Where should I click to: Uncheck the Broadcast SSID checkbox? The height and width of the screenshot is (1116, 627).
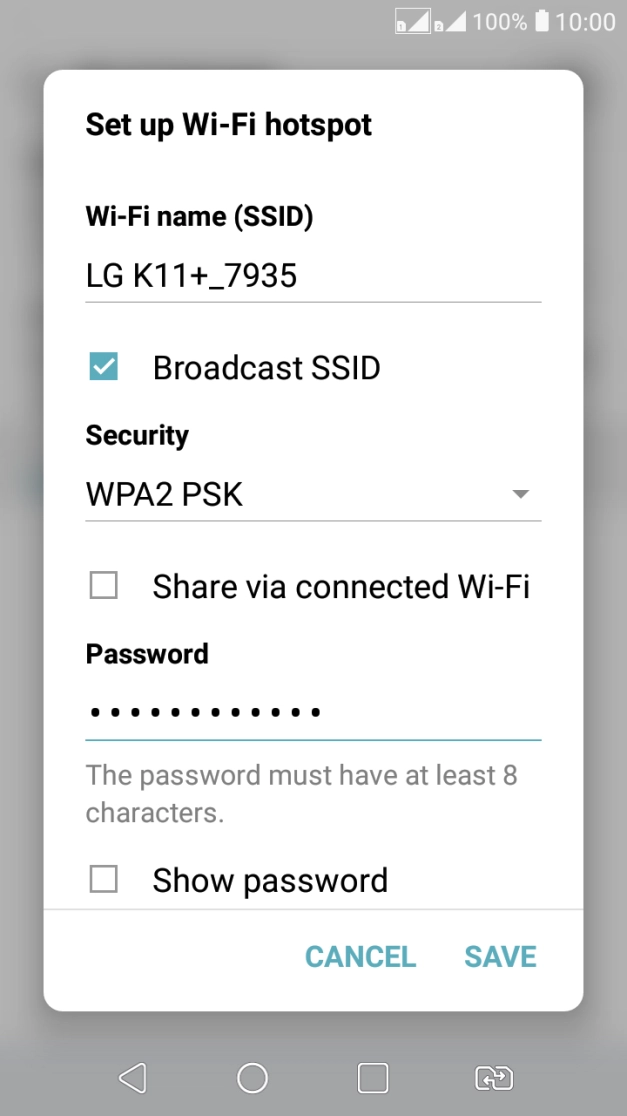pos(104,367)
